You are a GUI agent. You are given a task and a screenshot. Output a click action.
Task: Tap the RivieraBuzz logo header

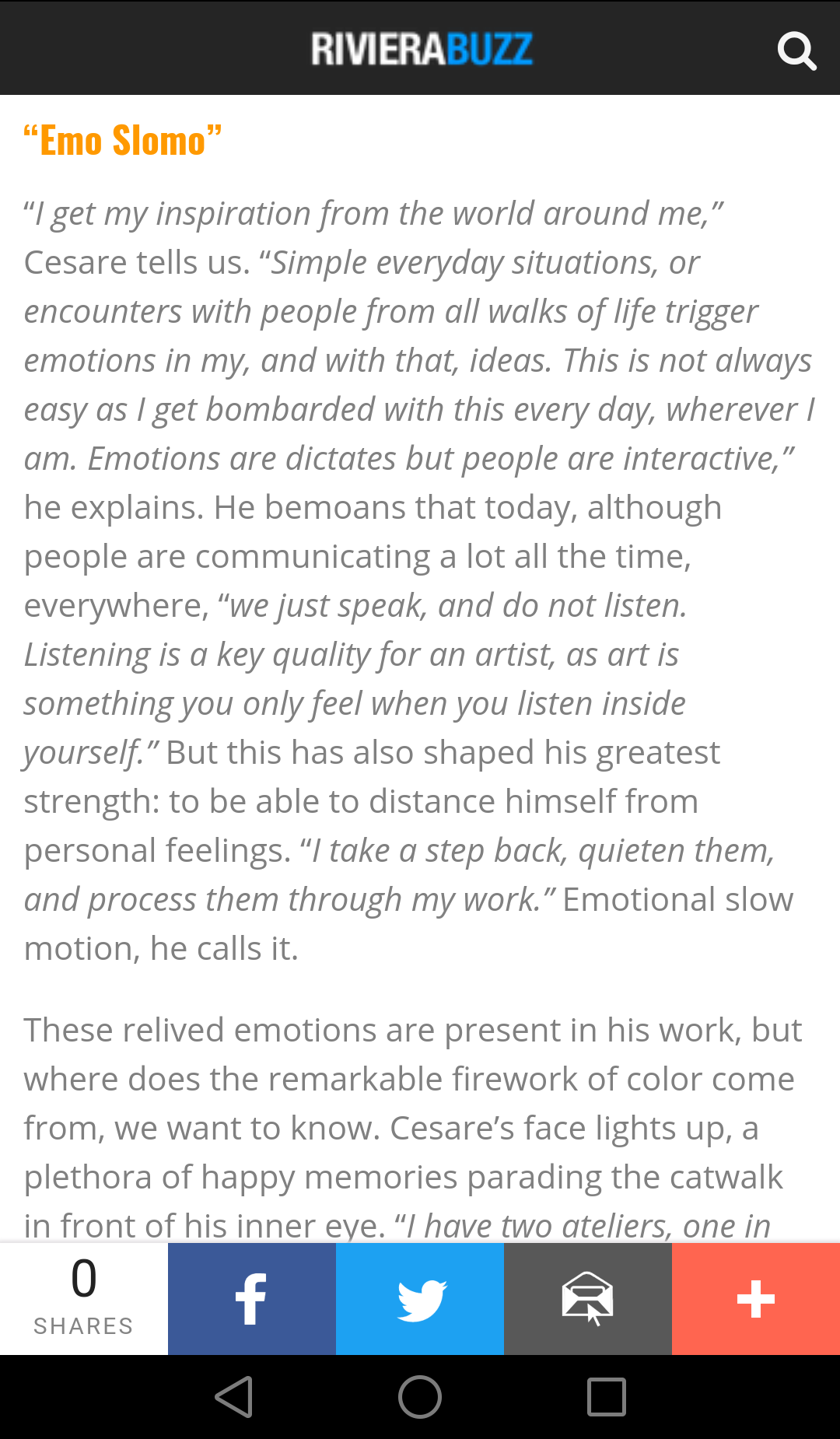(422, 48)
